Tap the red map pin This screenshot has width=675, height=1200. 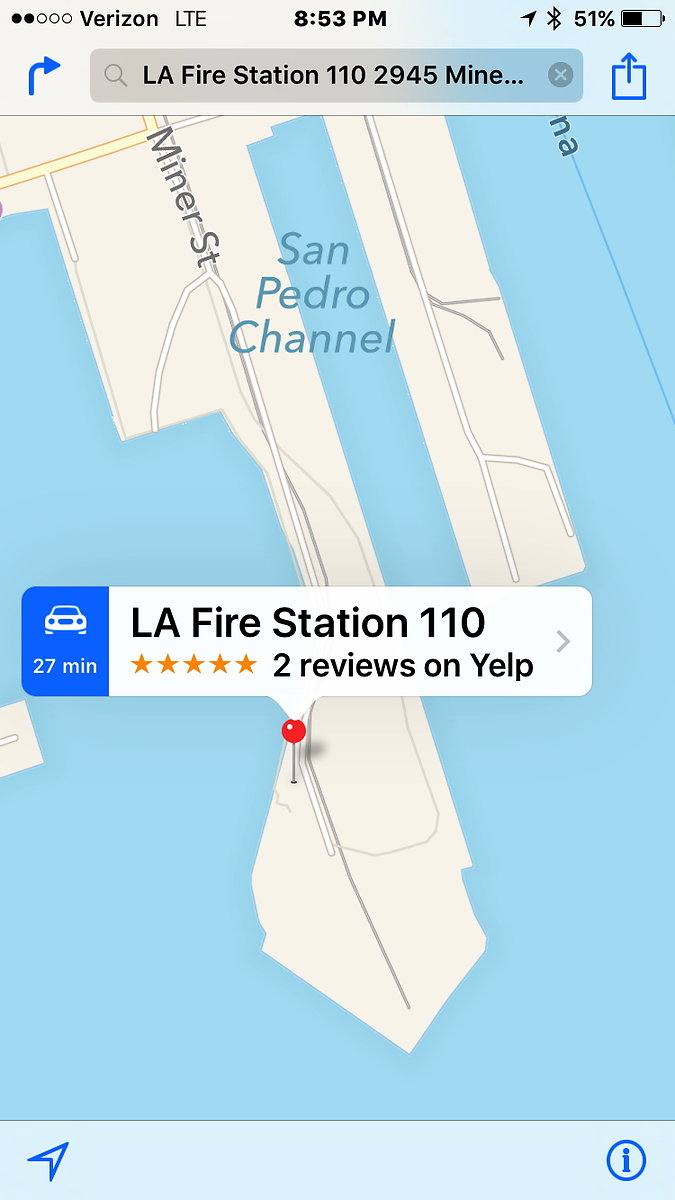click(x=294, y=731)
